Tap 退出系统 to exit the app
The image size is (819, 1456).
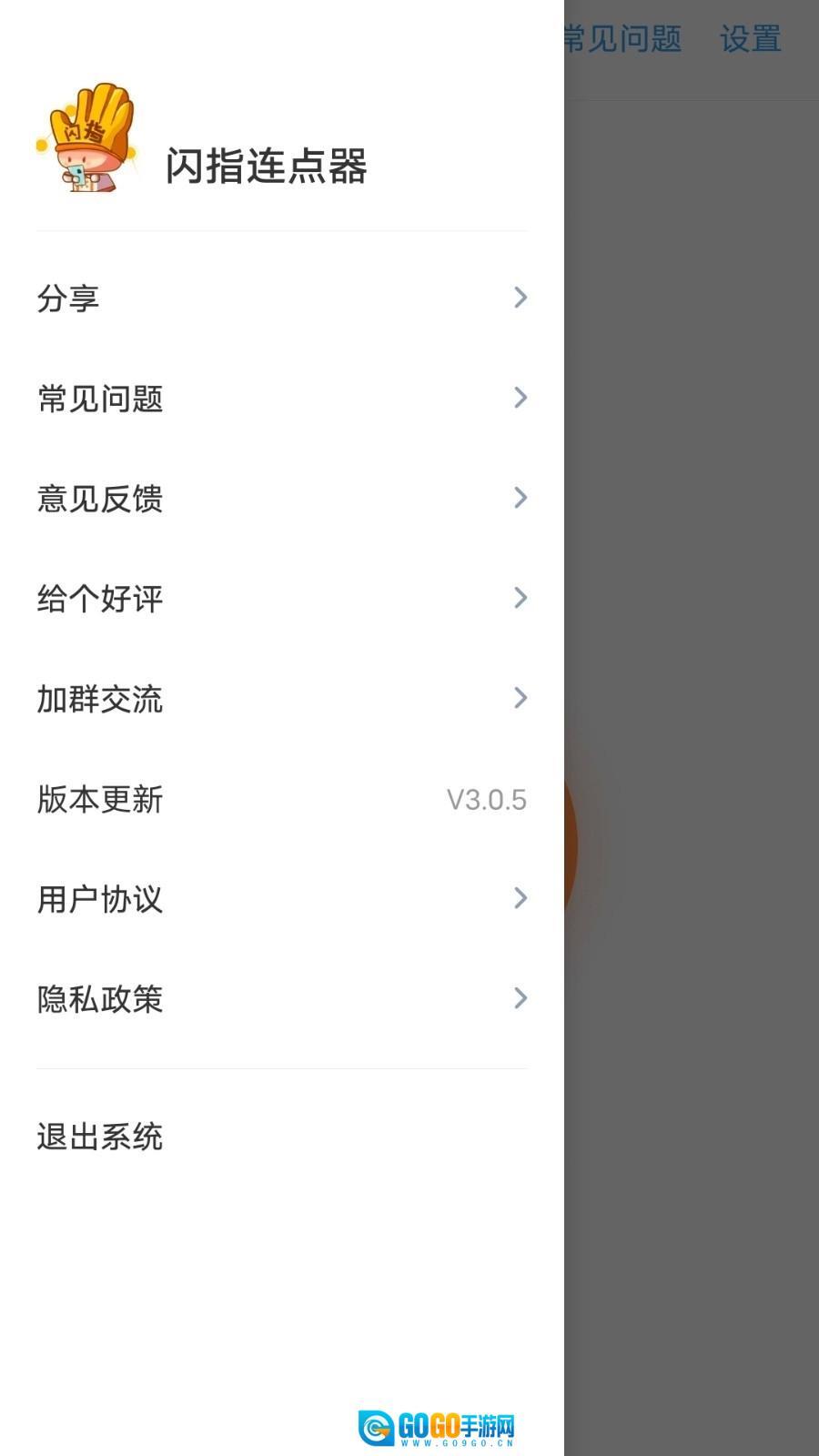pos(100,1136)
